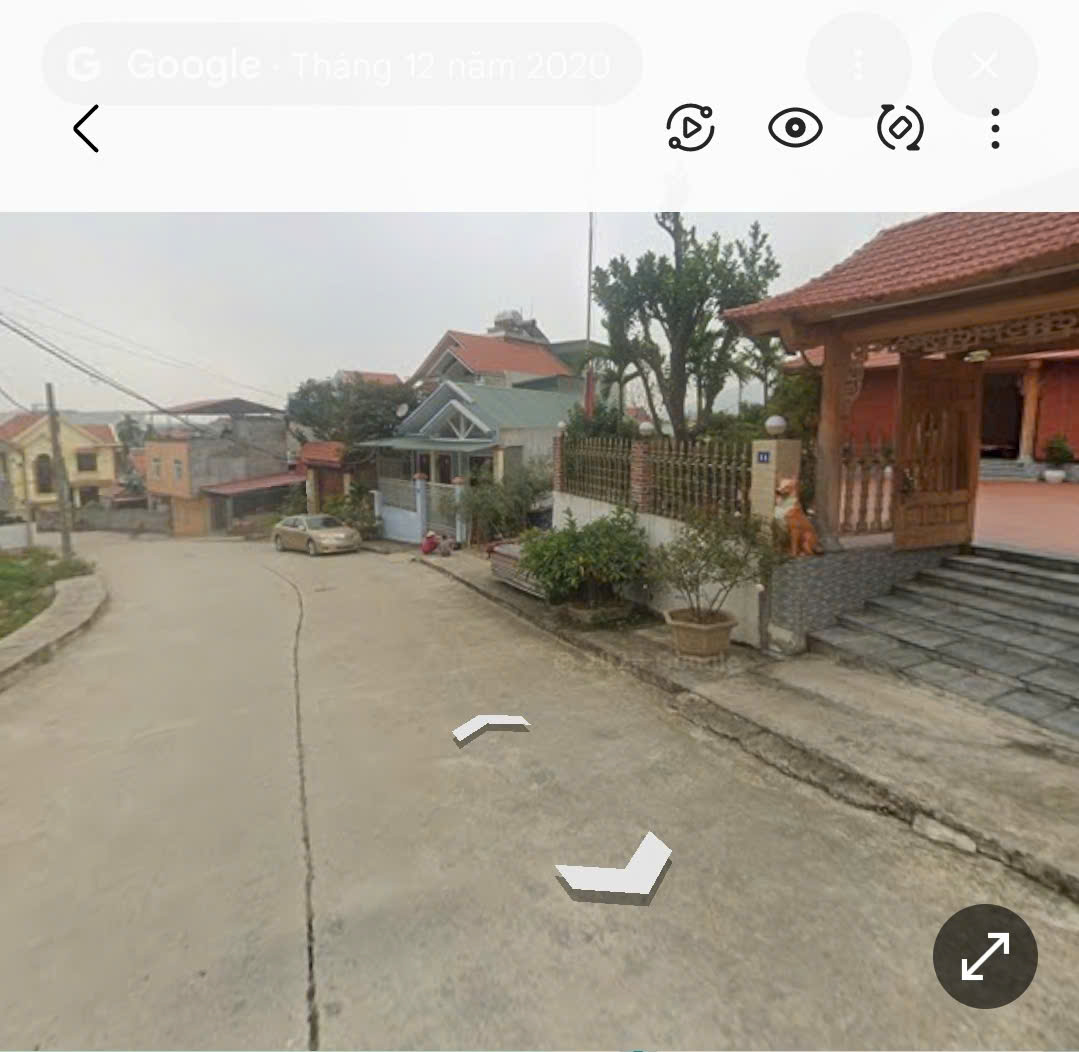Viewport: 1079px width, 1052px height.
Task: Rotate the image with the rotate icon
Action: point(900,128)
